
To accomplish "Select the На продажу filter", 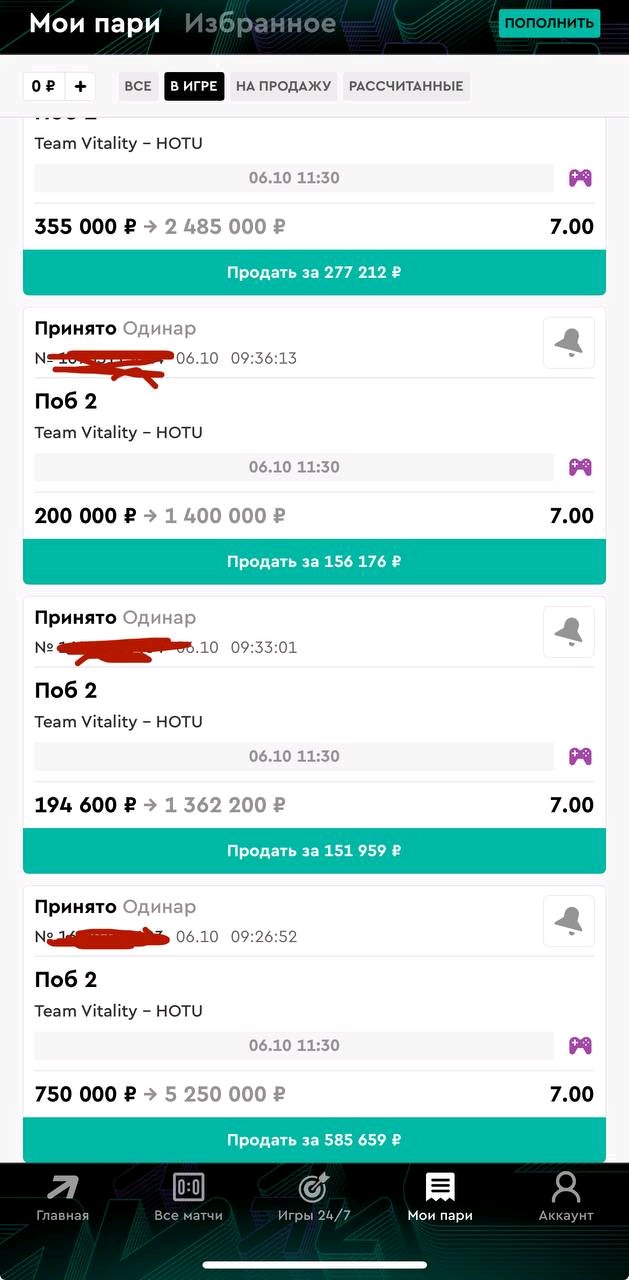I will point(283,87).
